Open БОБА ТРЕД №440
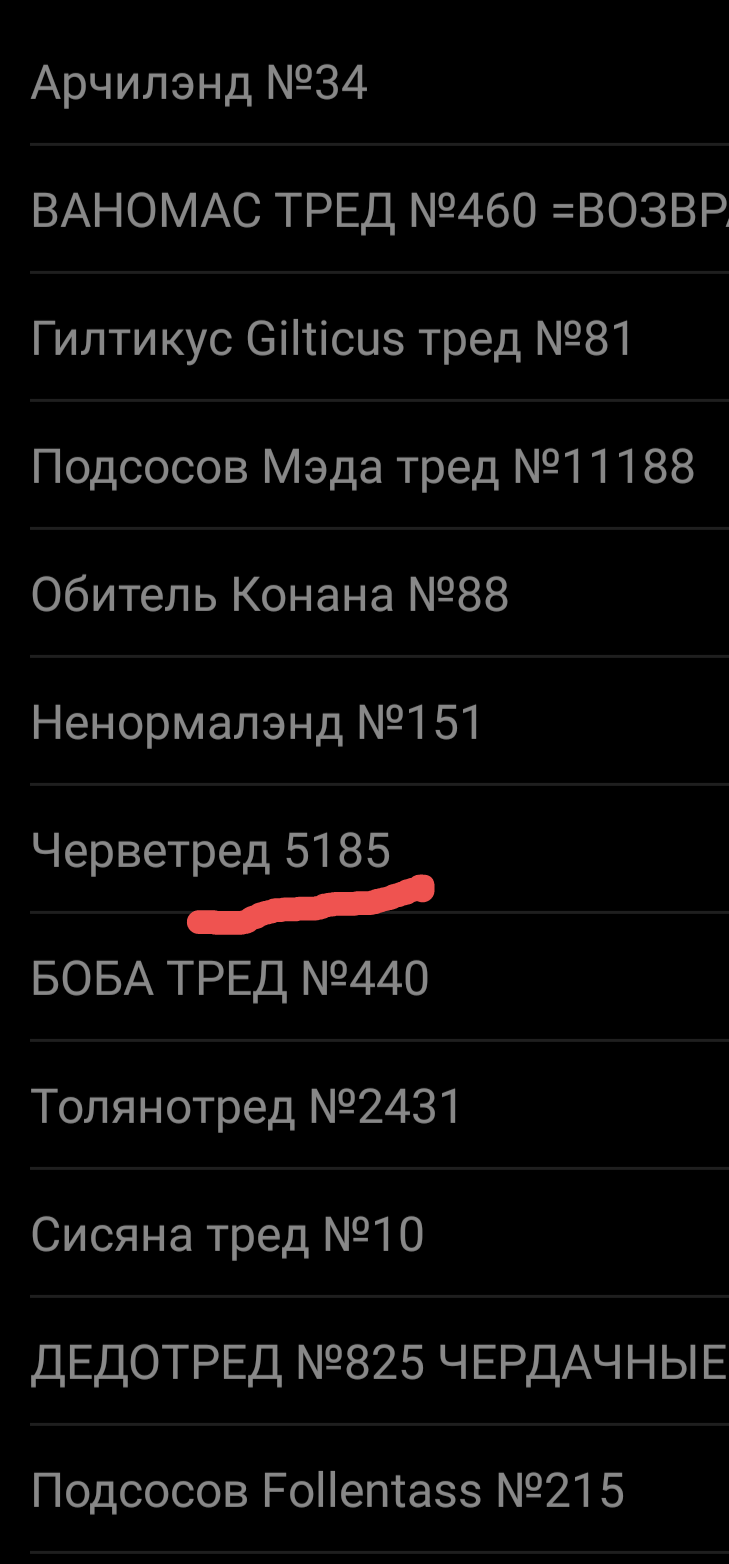 point(364,978)
